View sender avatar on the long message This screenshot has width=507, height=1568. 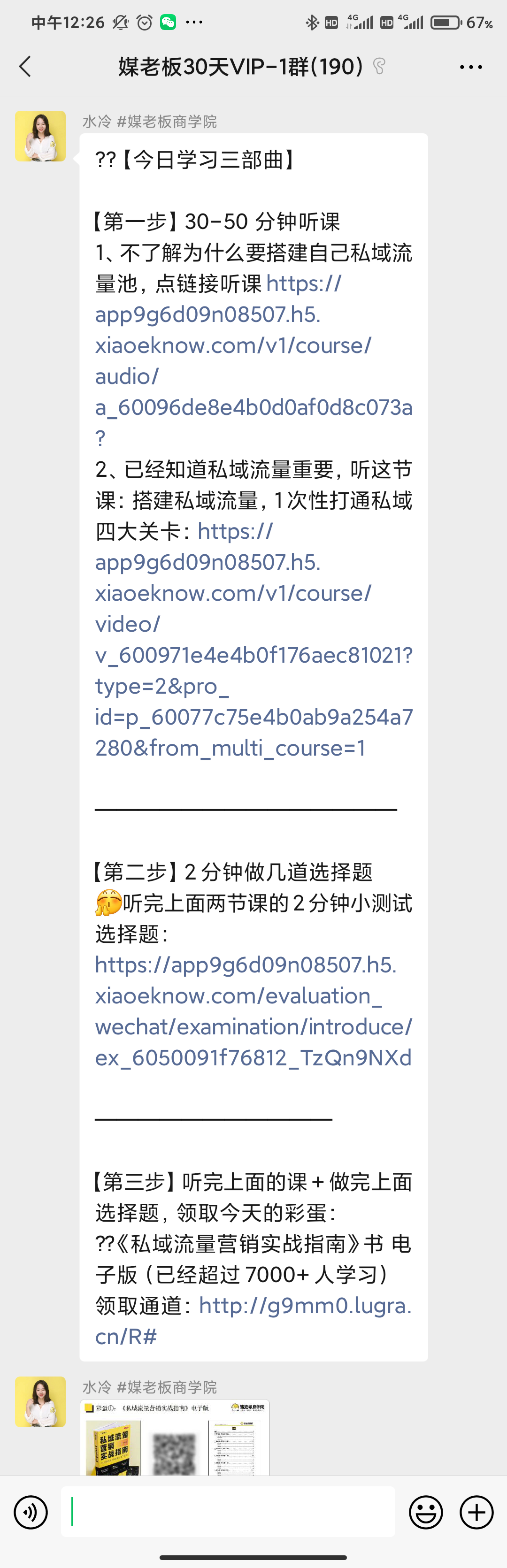tap(40, 136)
